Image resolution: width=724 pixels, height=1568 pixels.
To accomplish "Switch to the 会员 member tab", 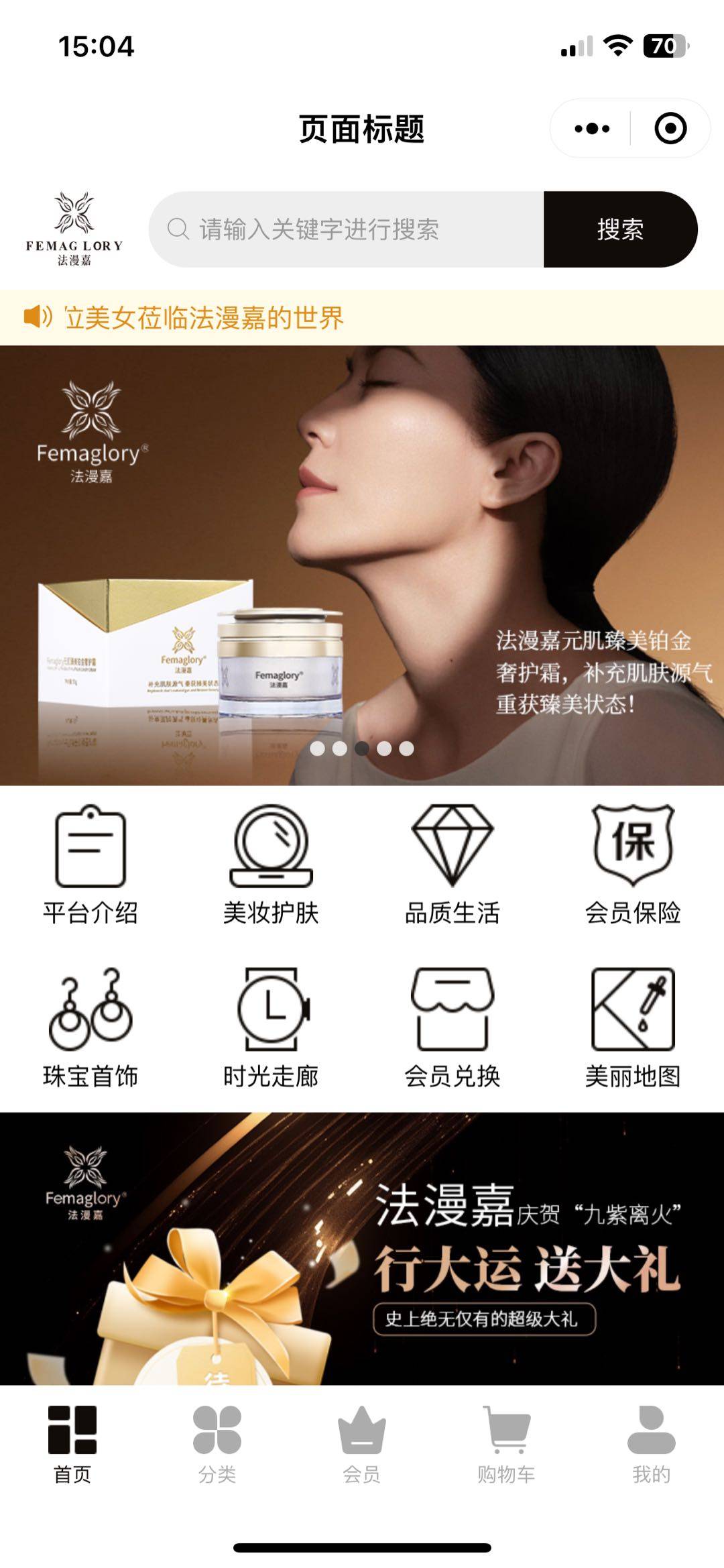I will coord(362,1443).
